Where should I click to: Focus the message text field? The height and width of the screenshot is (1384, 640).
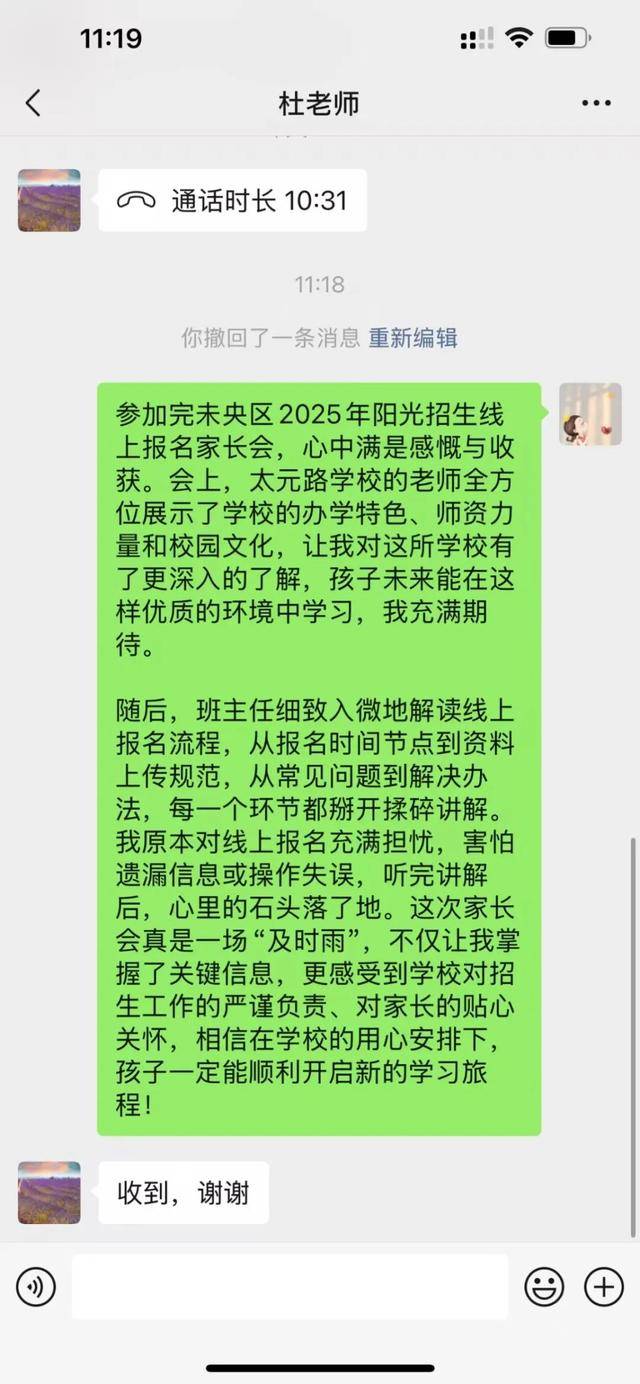(x=290, y=1287)
